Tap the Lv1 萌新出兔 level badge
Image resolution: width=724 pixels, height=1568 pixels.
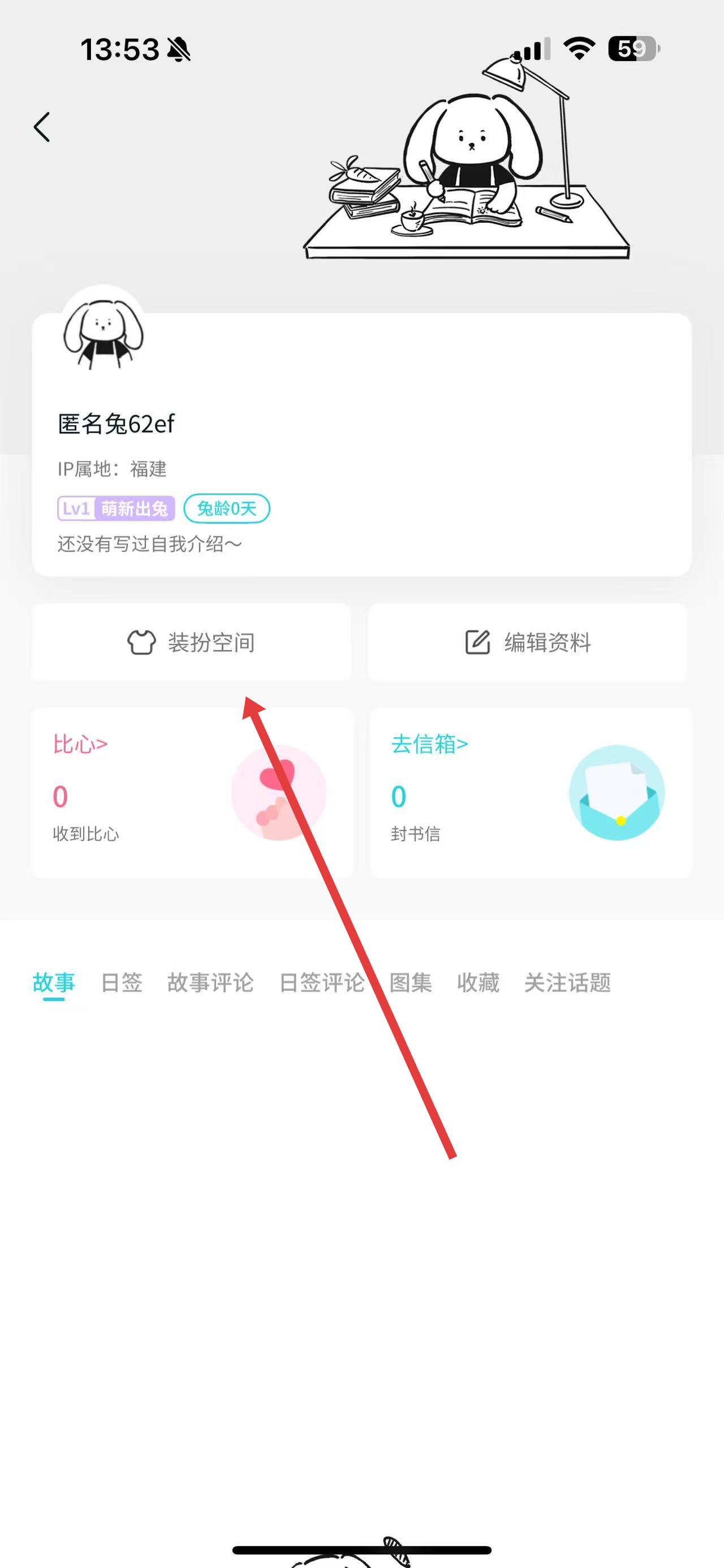116,508
